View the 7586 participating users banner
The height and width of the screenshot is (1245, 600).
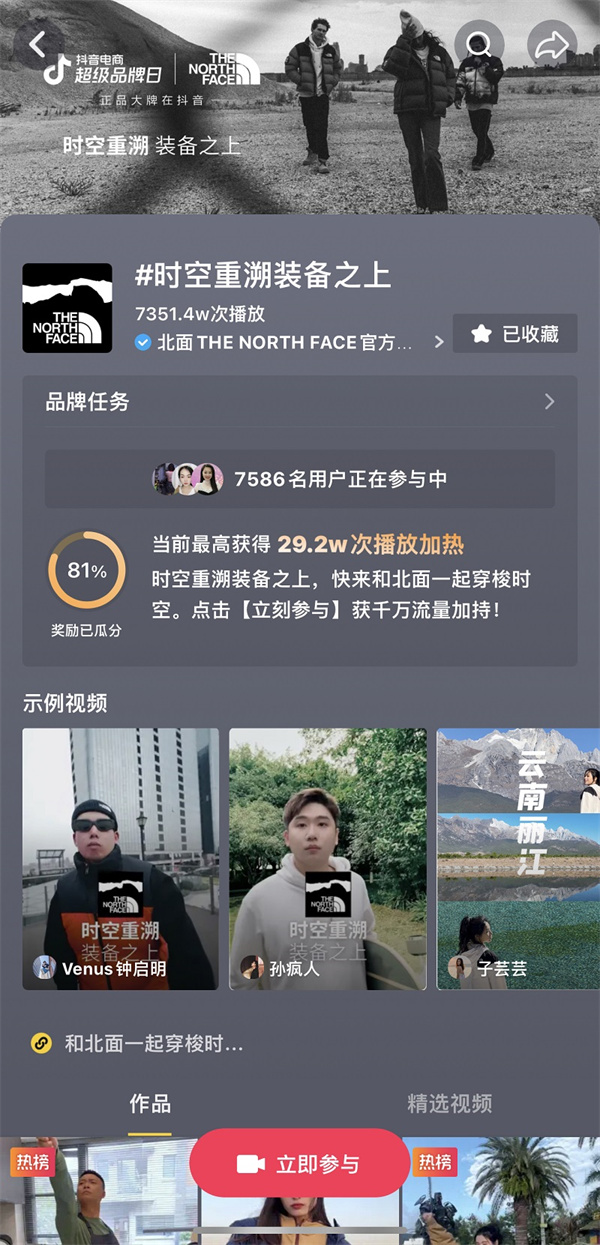300,479
